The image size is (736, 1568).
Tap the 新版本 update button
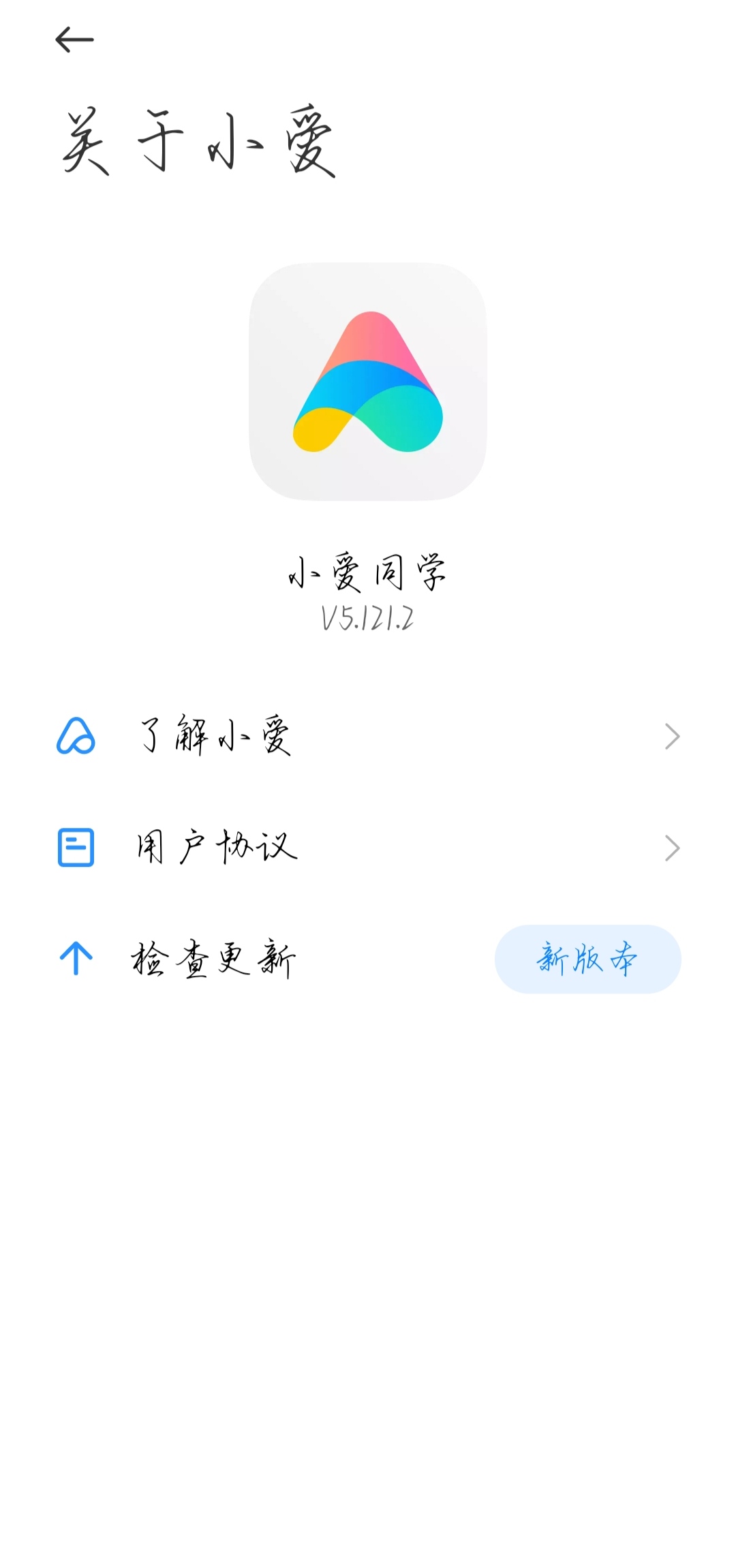[587, 959]
